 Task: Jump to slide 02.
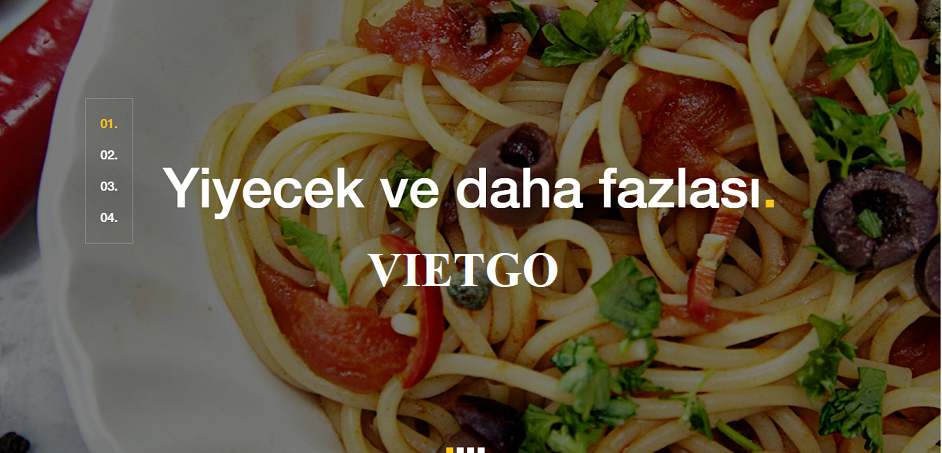coord(109,155)
